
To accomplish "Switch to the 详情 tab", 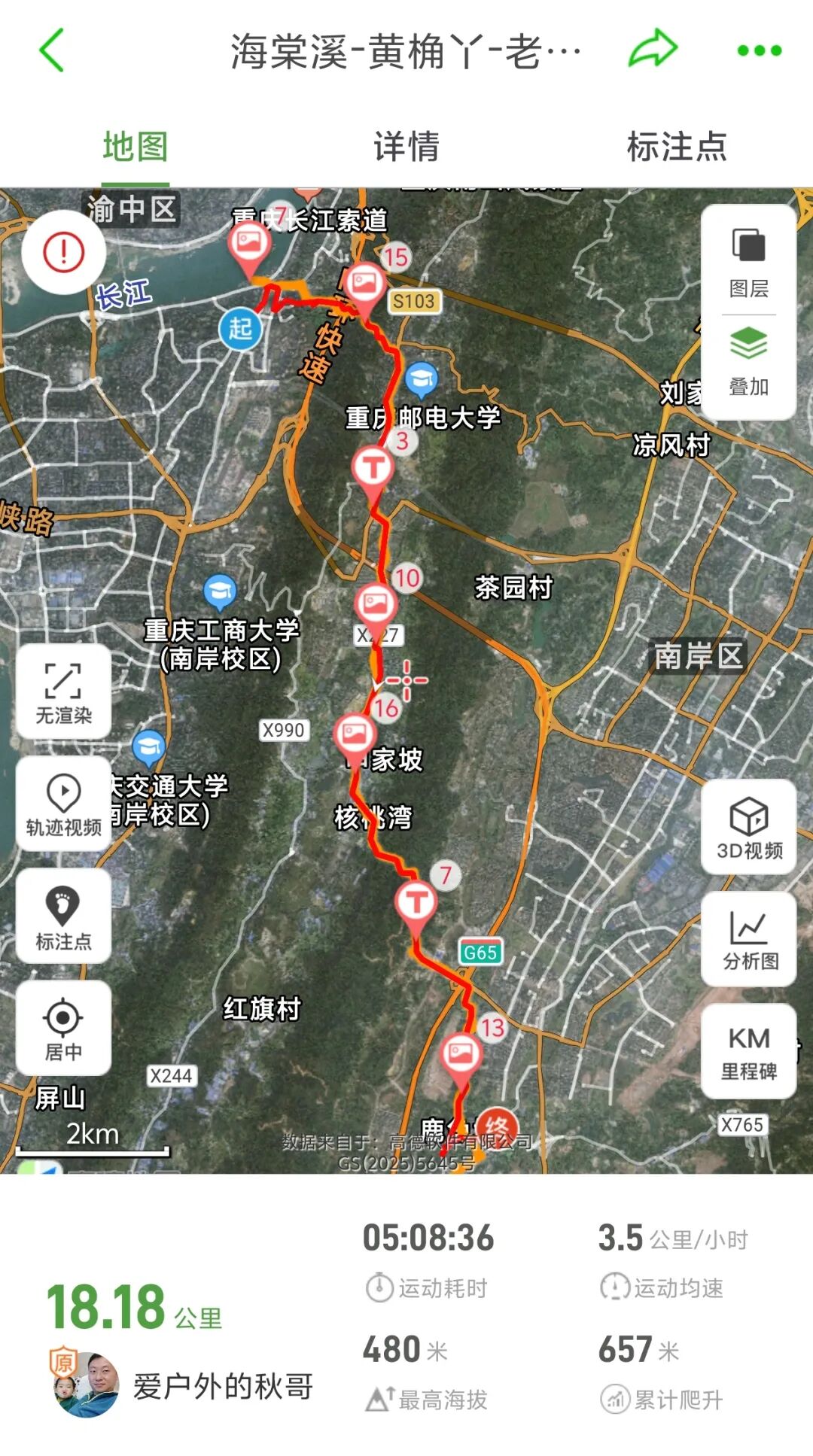I will 406,146.
